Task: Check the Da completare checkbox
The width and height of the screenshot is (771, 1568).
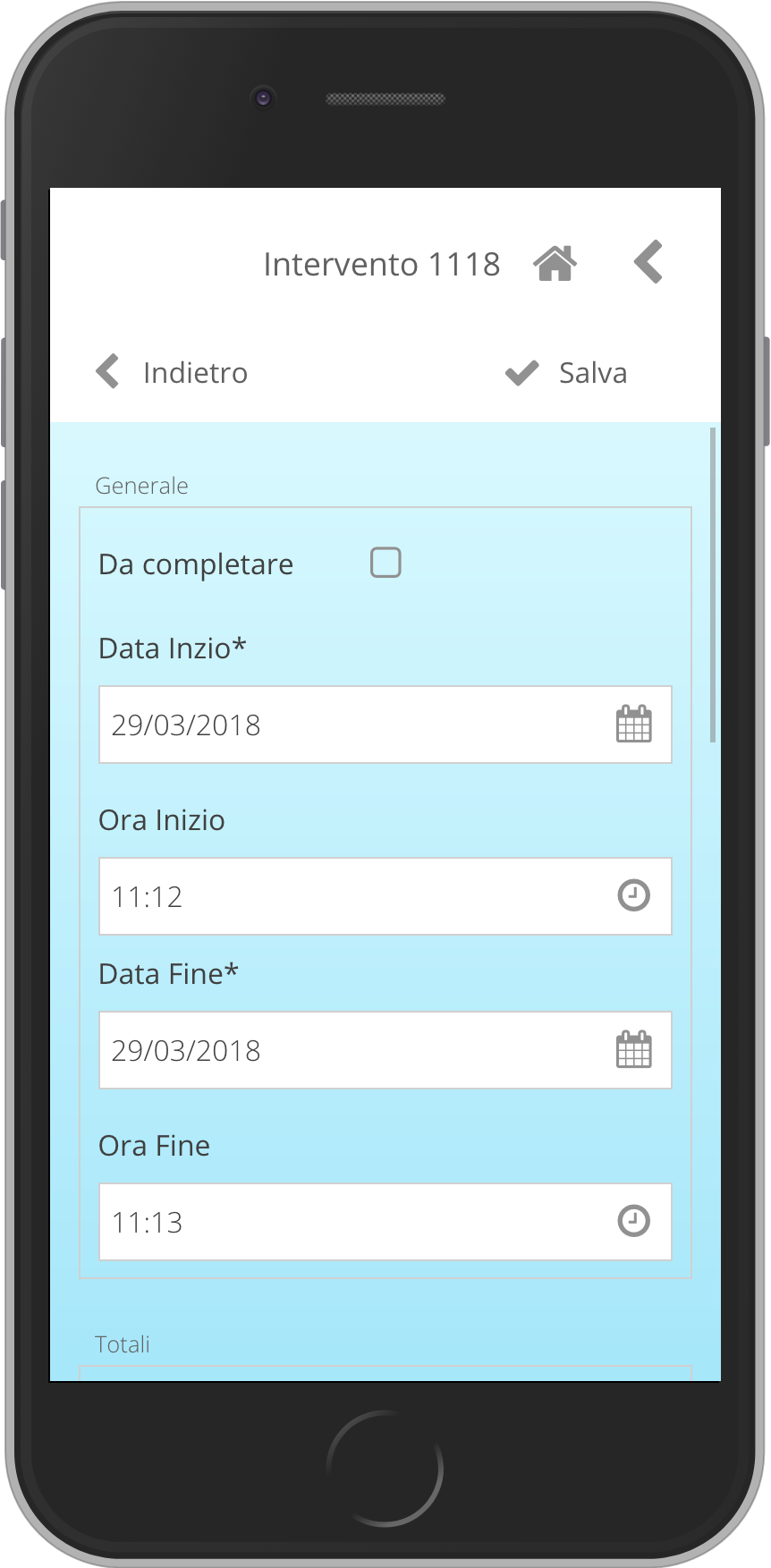Action: point(385,563)
